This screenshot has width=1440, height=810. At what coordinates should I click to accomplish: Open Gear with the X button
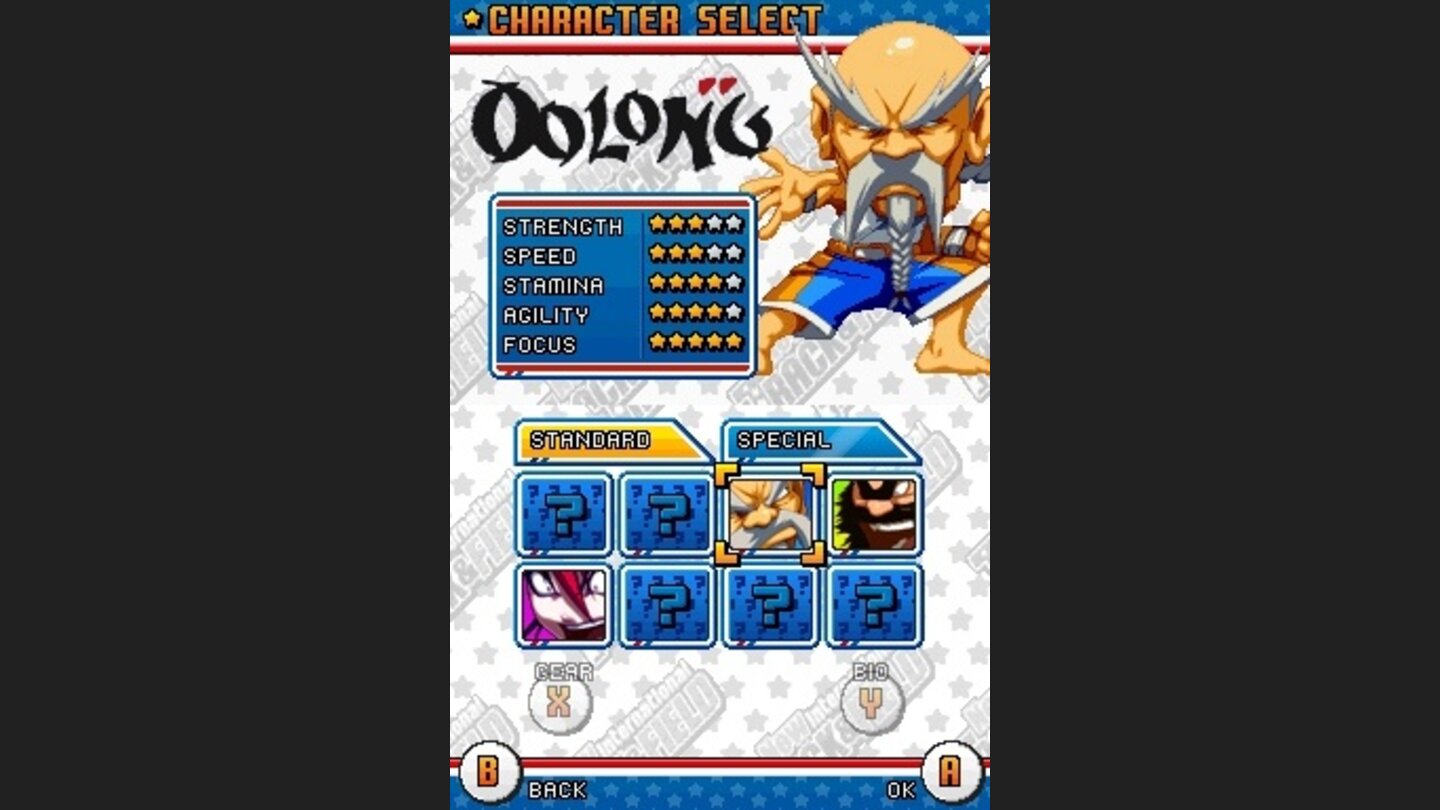[x=560, y=703]
